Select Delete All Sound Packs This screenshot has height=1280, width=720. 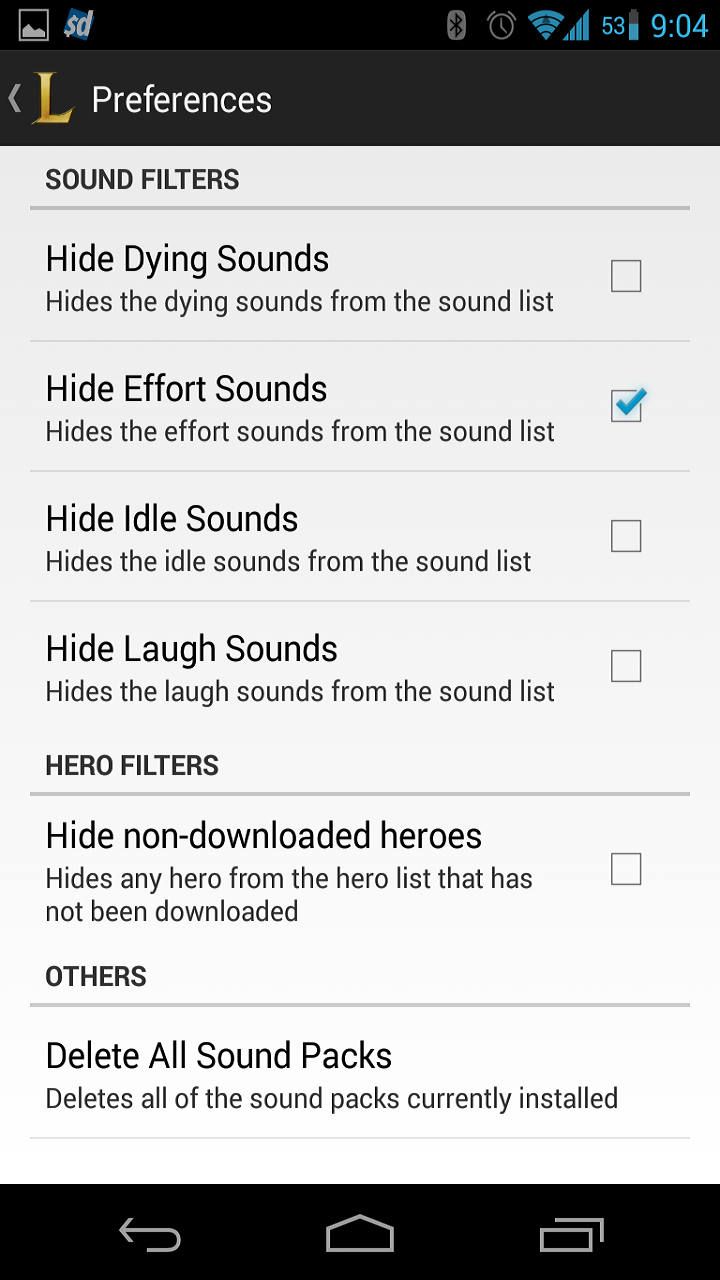pyautogui.click(x=218, y=1055)
